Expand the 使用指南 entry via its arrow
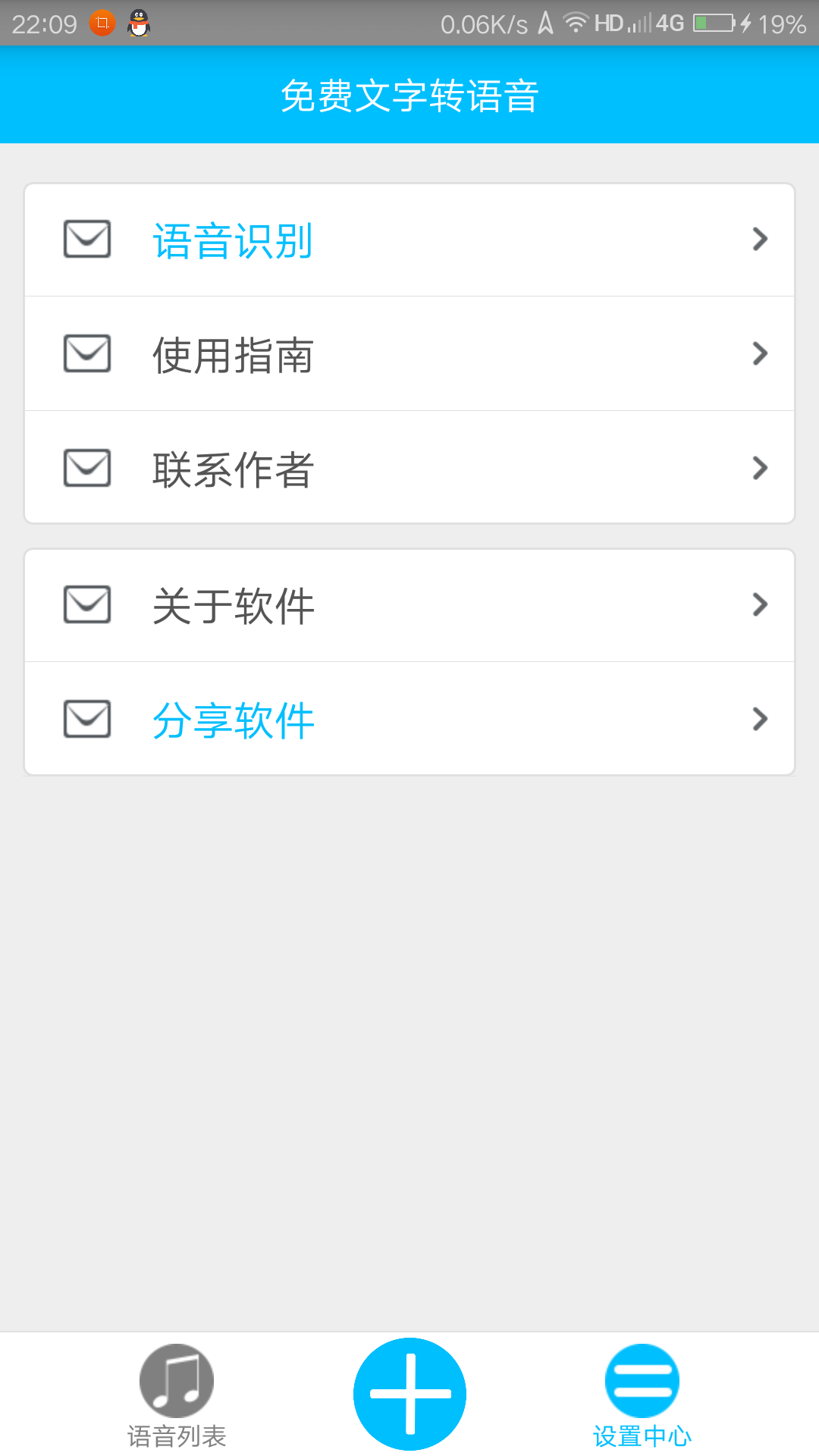This screenshot has width=819, height=1456. tap(759, 353)
